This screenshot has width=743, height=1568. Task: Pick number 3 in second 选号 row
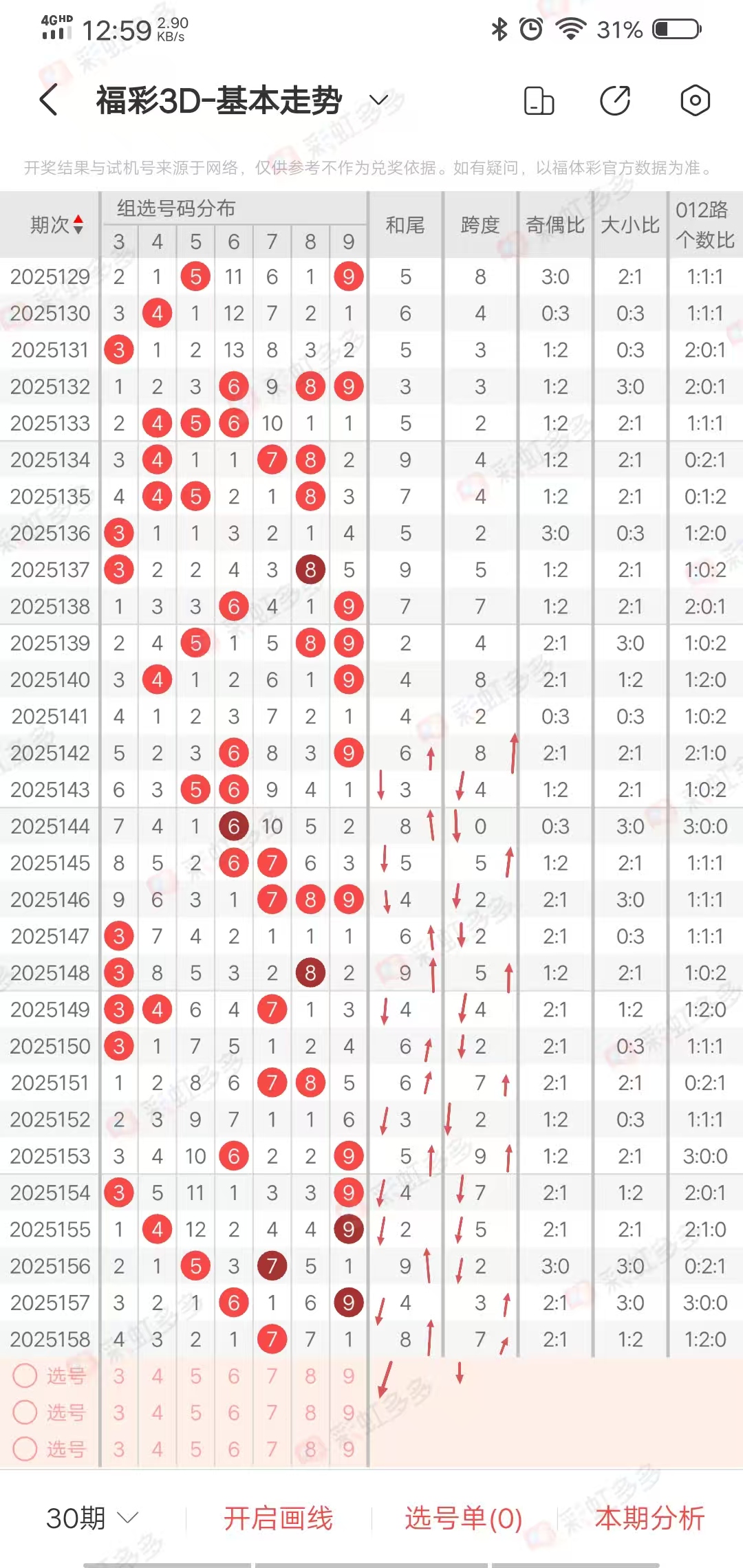point(119,1412)
